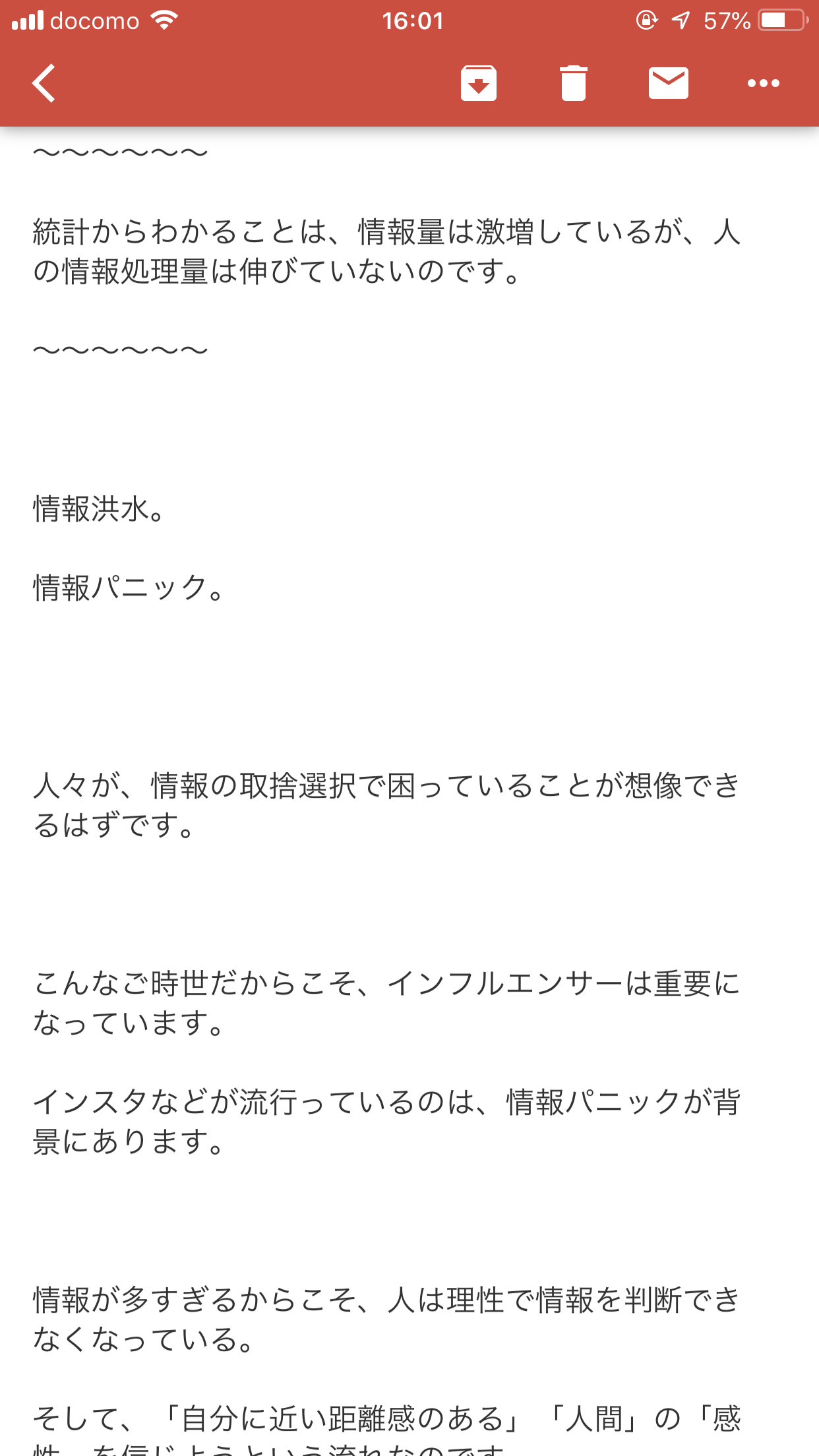The height and width of the screenshot is (1456, 819).
Task: Delete this email
Action: tap(573, 83)
